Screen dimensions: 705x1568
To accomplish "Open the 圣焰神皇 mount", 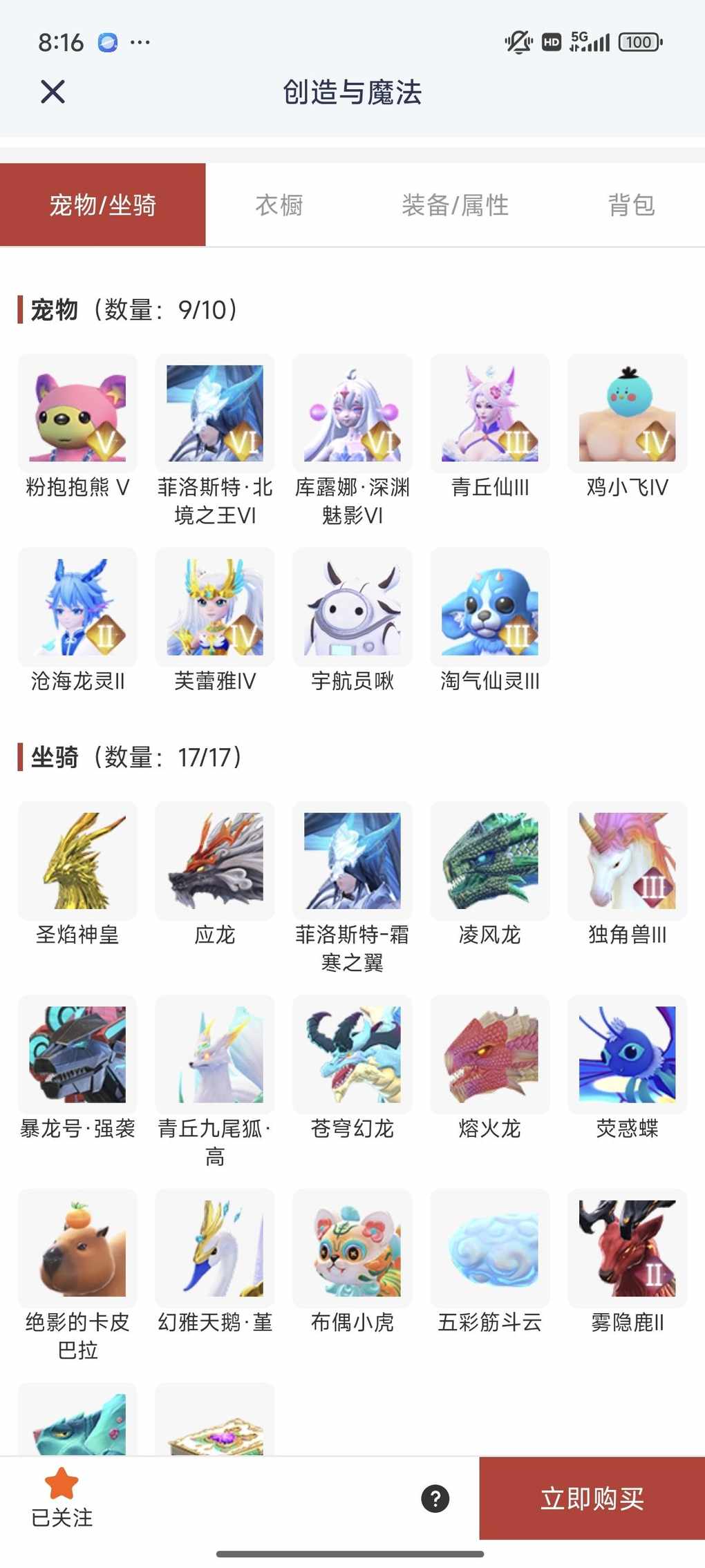I will click(x=77, y=861).
